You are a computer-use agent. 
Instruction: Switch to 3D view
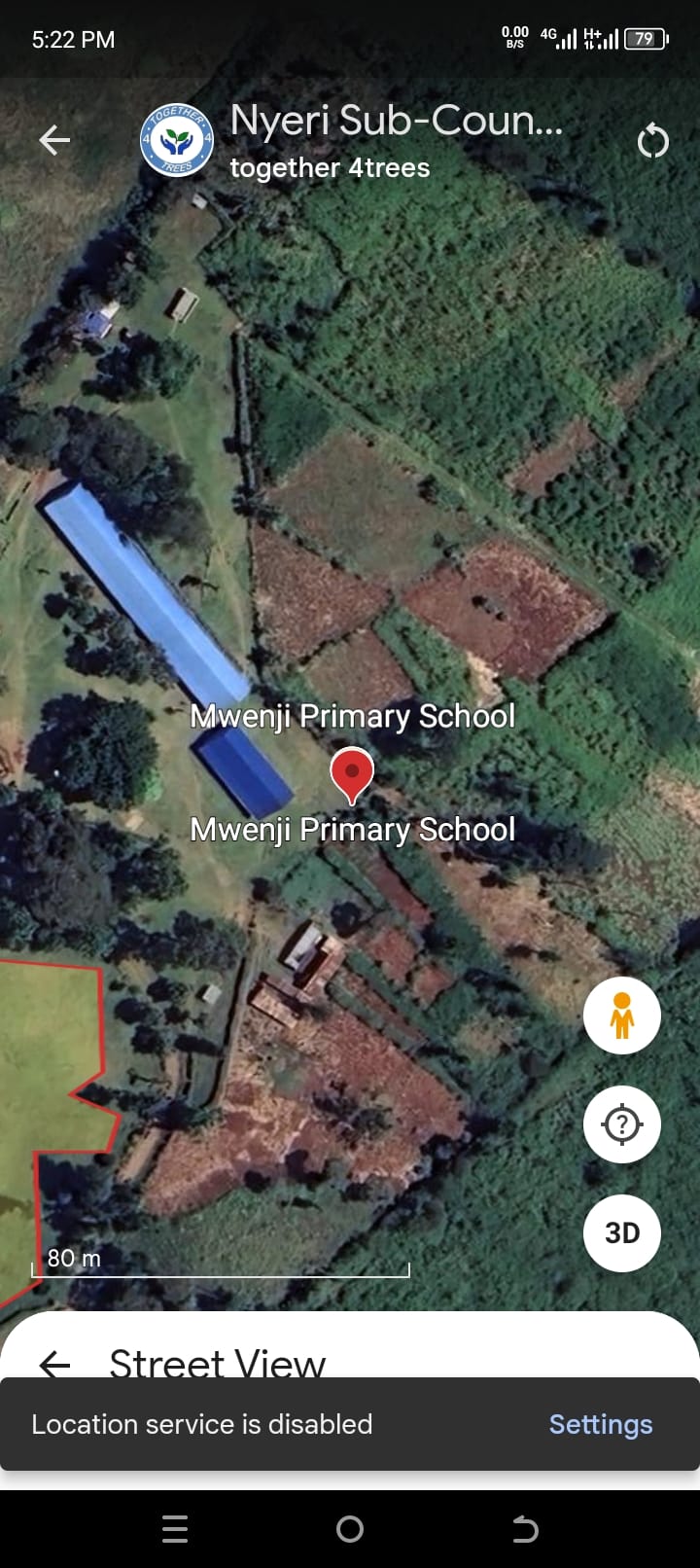[x=621, y=1232]
